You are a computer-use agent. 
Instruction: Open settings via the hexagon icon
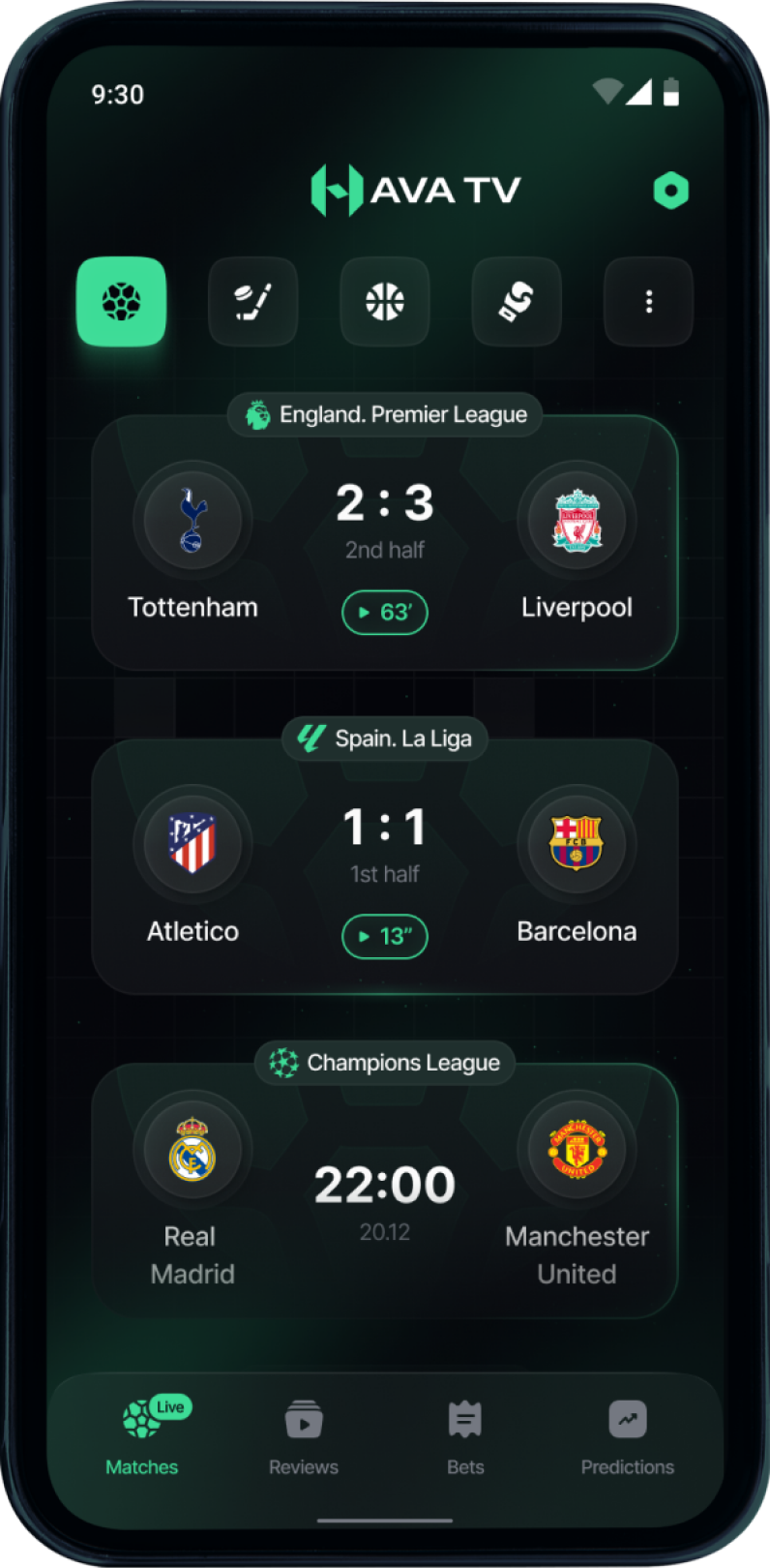pyautogui.click(x=670, y=191)
